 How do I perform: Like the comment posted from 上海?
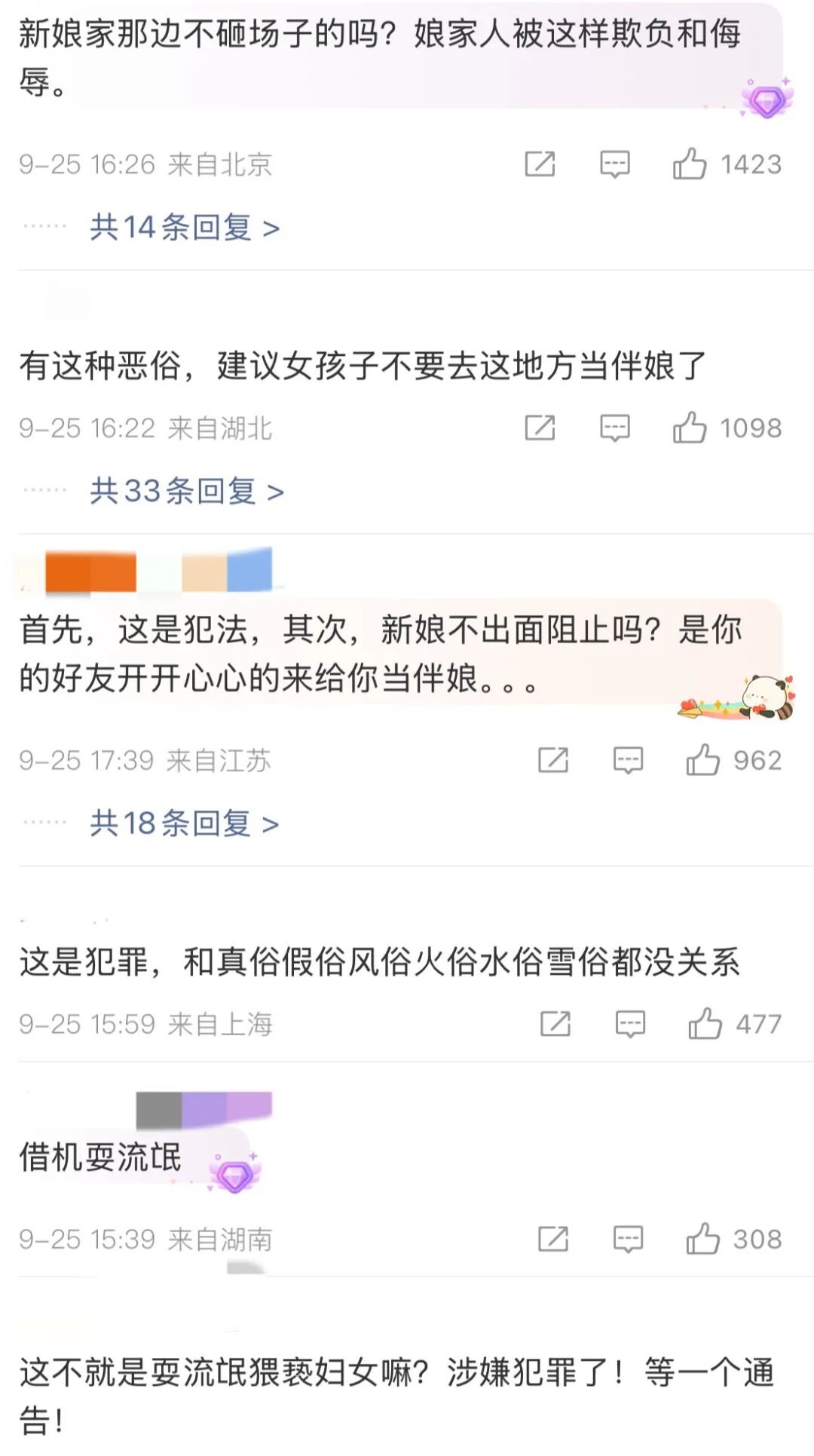[705, 1024]
